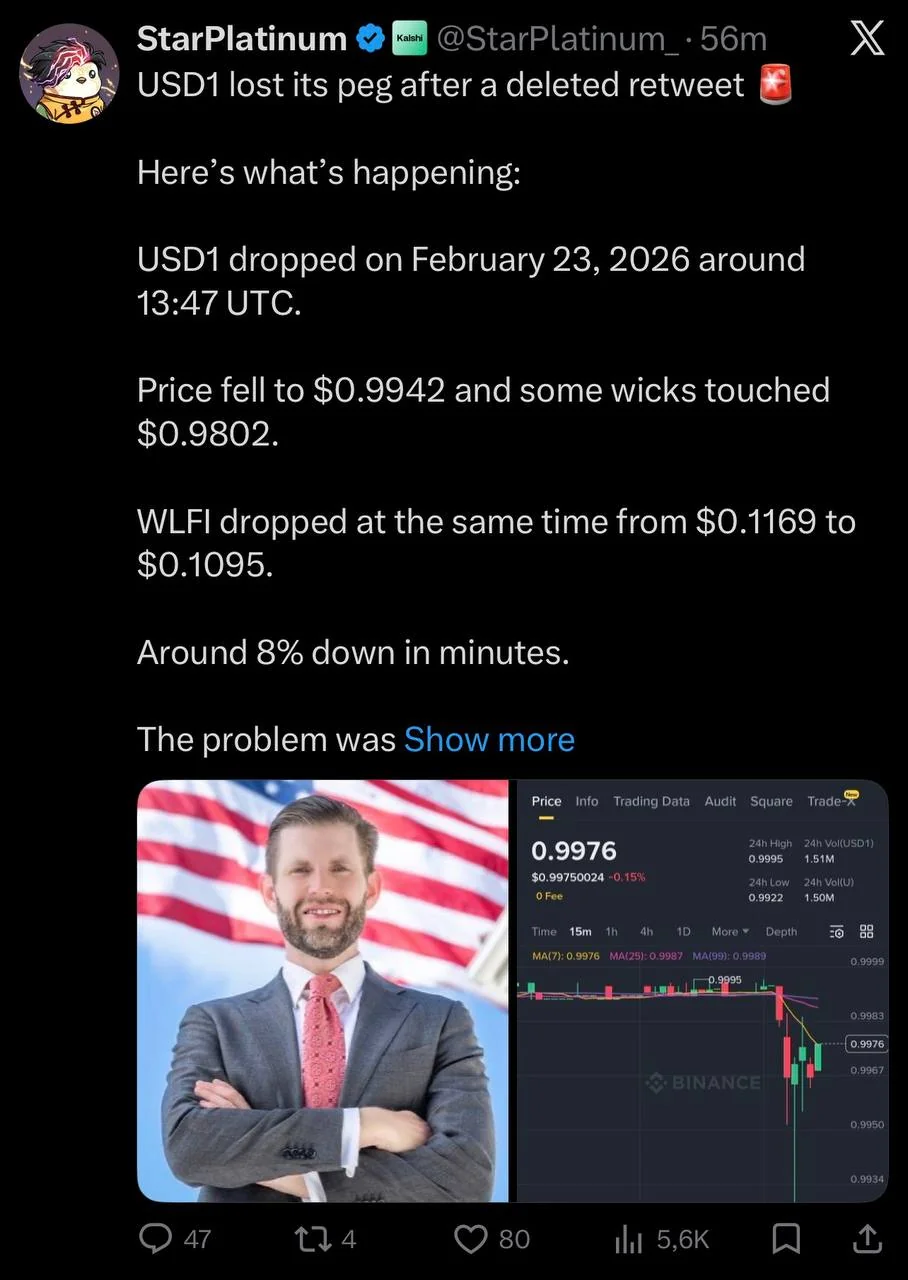Image resolution: width=908 pixels, height=1280 pixels.
Task: Reply to StarPlatinum's post
Action: (x=156, y=1239)
